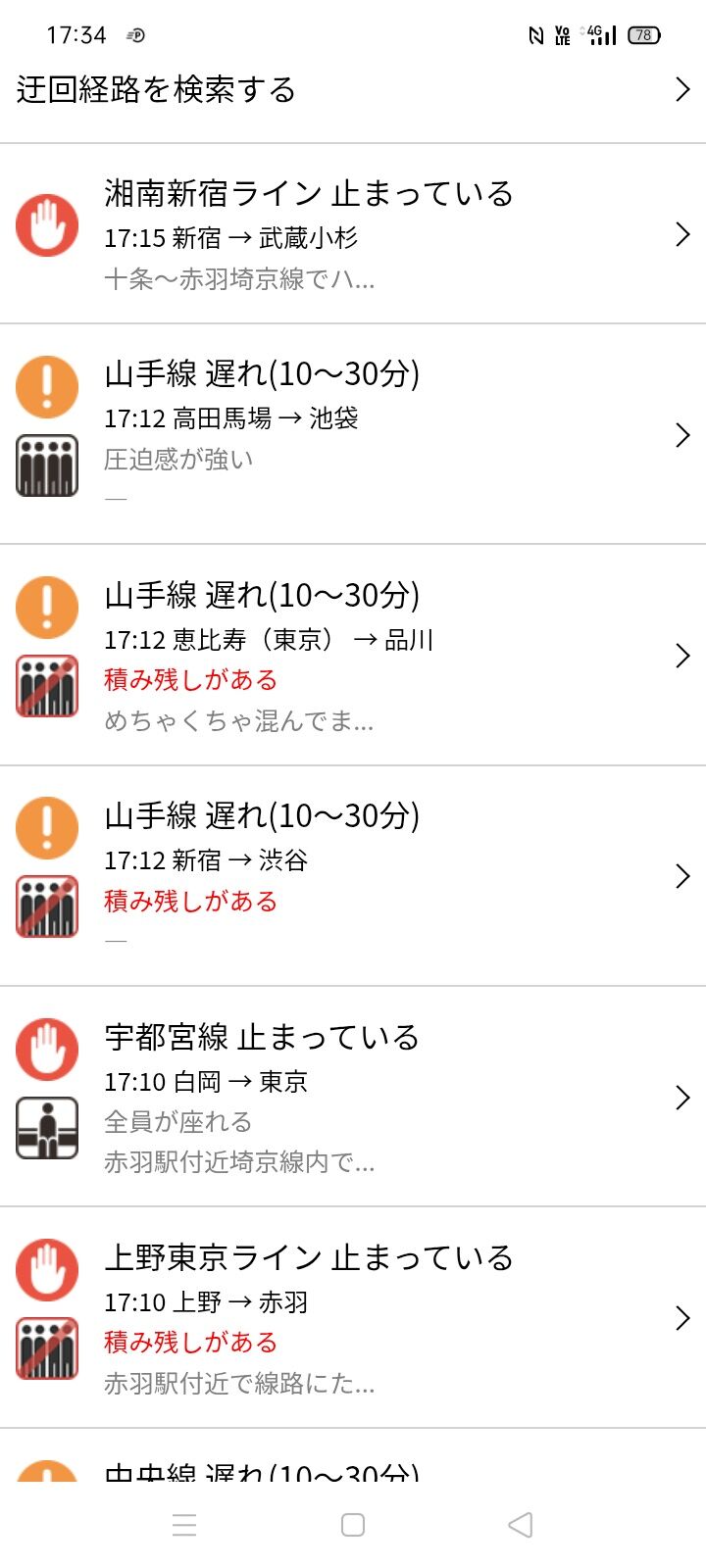
Task: View 上野東京ライン report 上野 → 赤羽
Action: pyautogui.click(x=353, y=1318)
